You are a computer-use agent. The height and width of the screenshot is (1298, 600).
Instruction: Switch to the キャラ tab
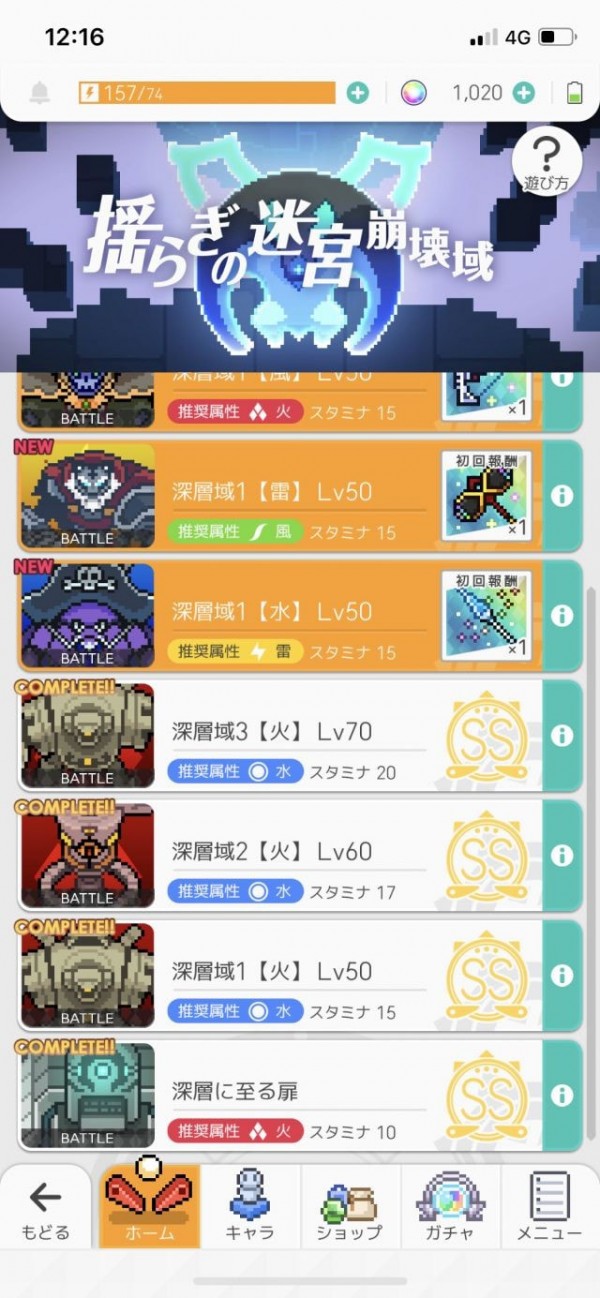pyautogui.click(x=250, y=1208)
